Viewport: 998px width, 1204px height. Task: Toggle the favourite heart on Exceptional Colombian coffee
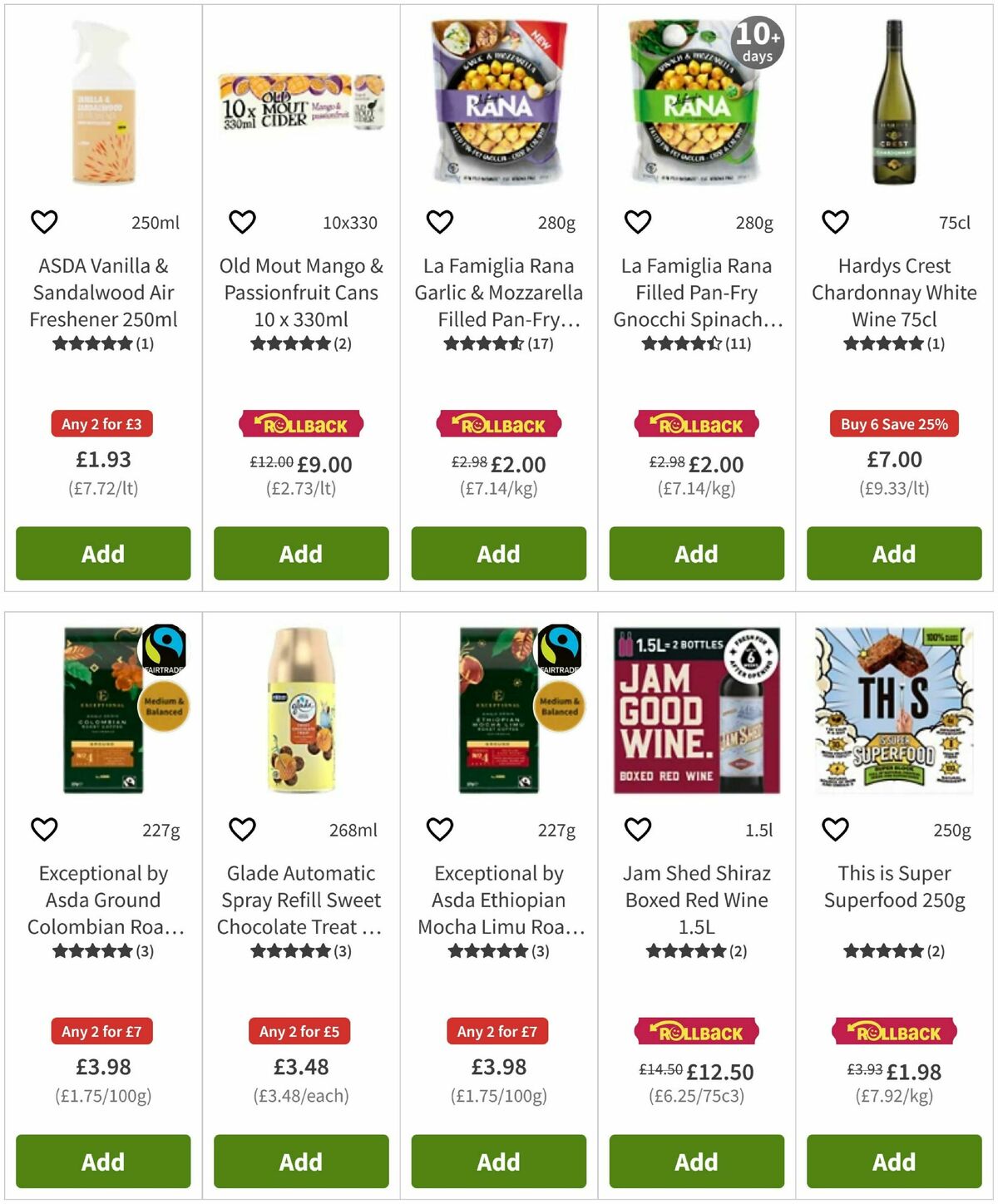pos(44,829)
